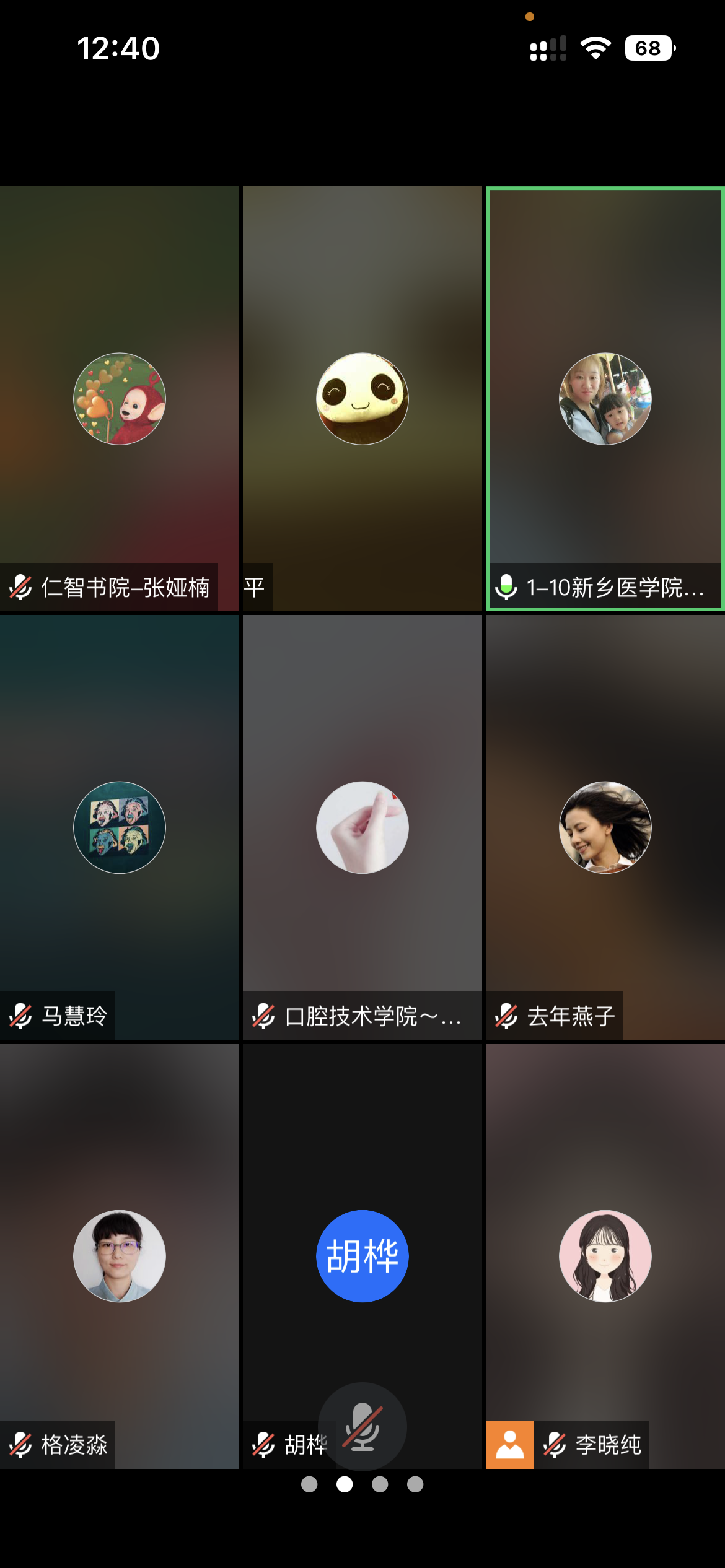Jump to the first page indicator dot
This screenshot has width=725, height=1568.
click(x=309, y=1484)
